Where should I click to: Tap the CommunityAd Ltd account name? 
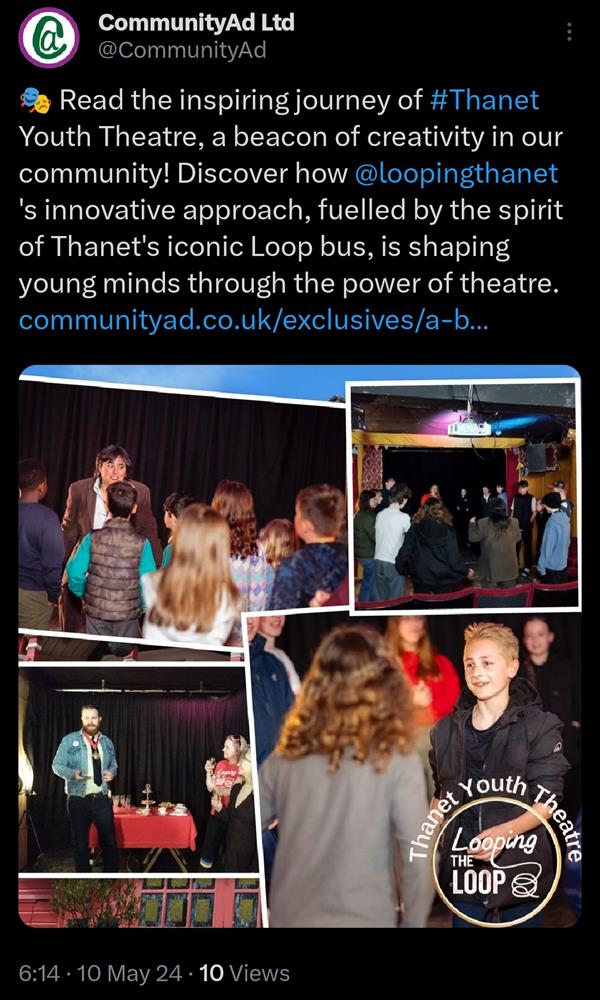[x=196, y=23]
